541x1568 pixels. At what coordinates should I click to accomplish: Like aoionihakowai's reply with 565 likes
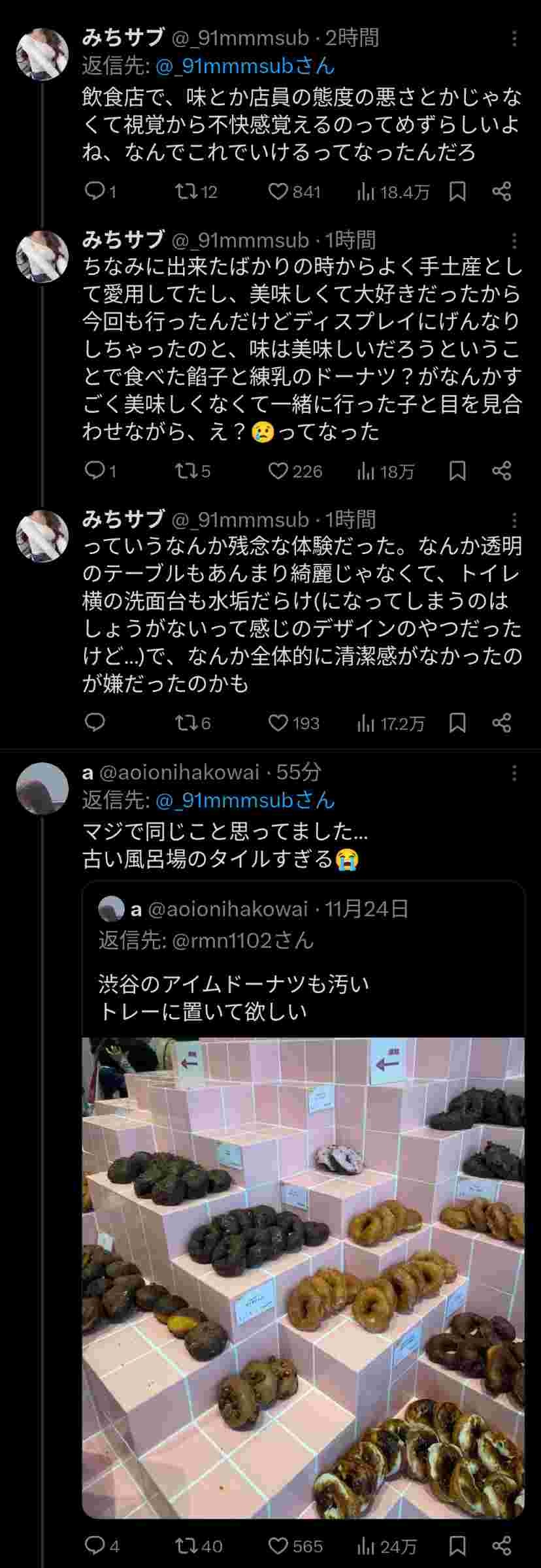coord(279,1546)
